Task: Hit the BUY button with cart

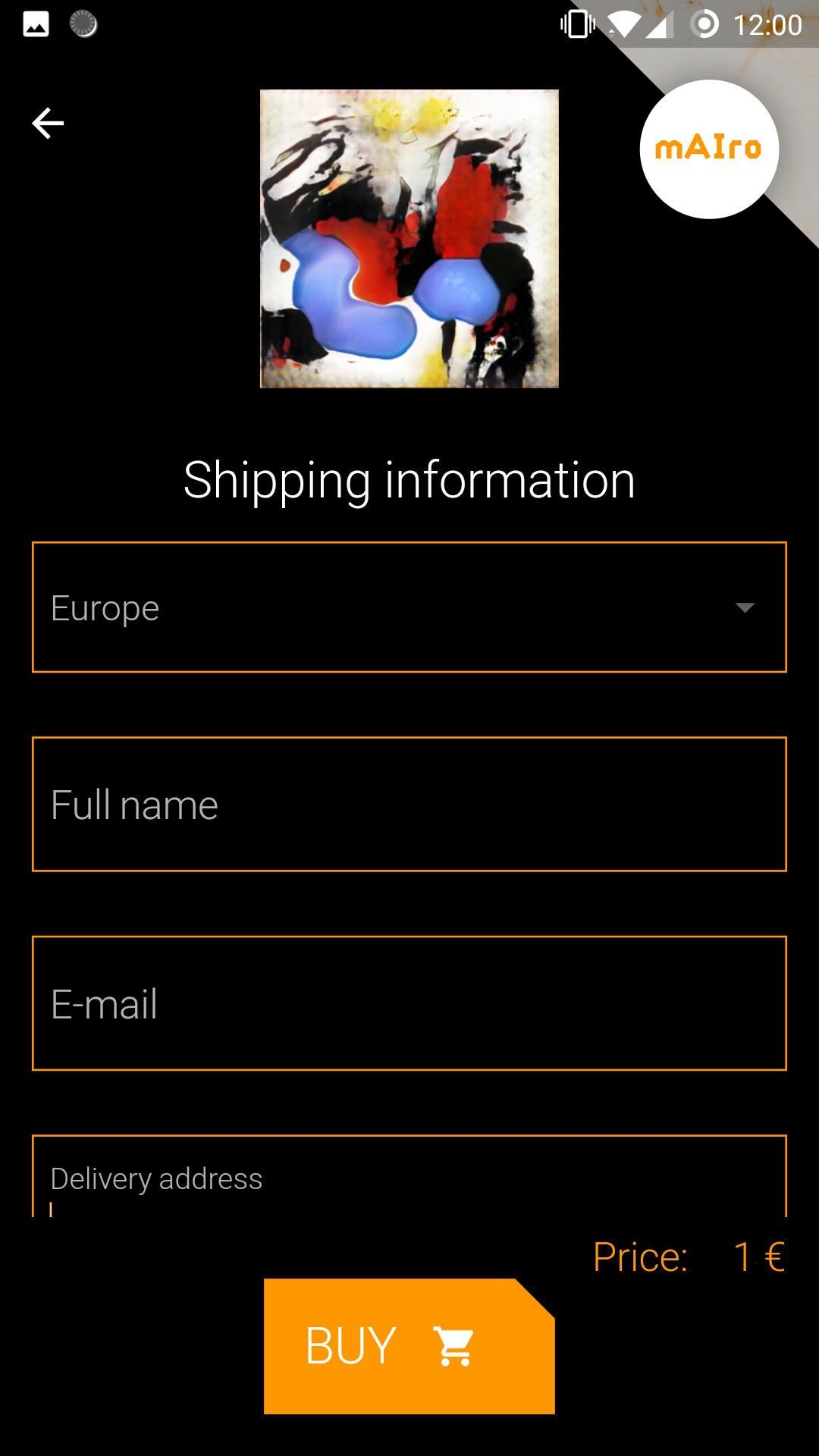Action: 408,1346
